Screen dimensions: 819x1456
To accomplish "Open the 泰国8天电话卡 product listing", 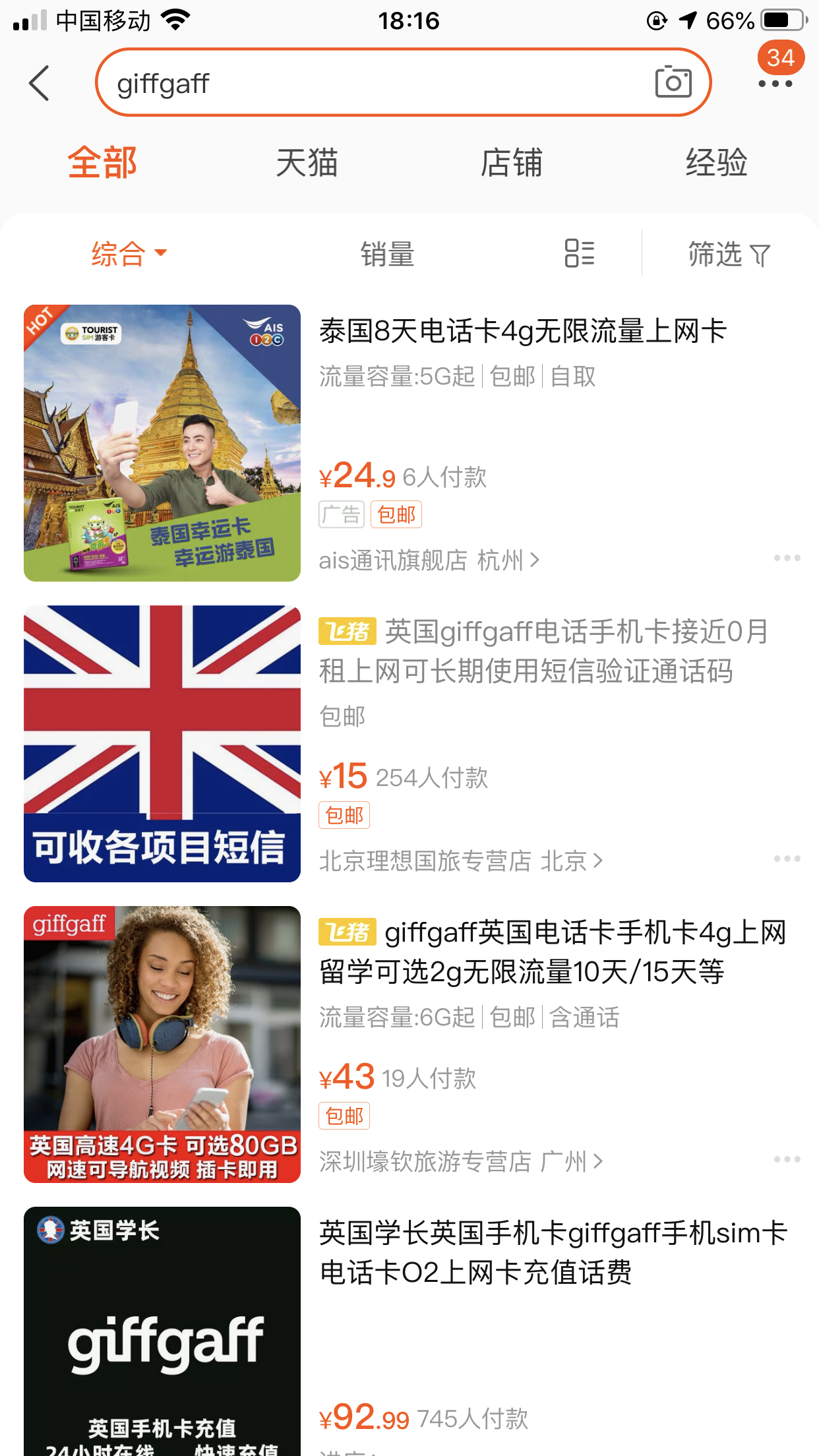I will (522, 331).
